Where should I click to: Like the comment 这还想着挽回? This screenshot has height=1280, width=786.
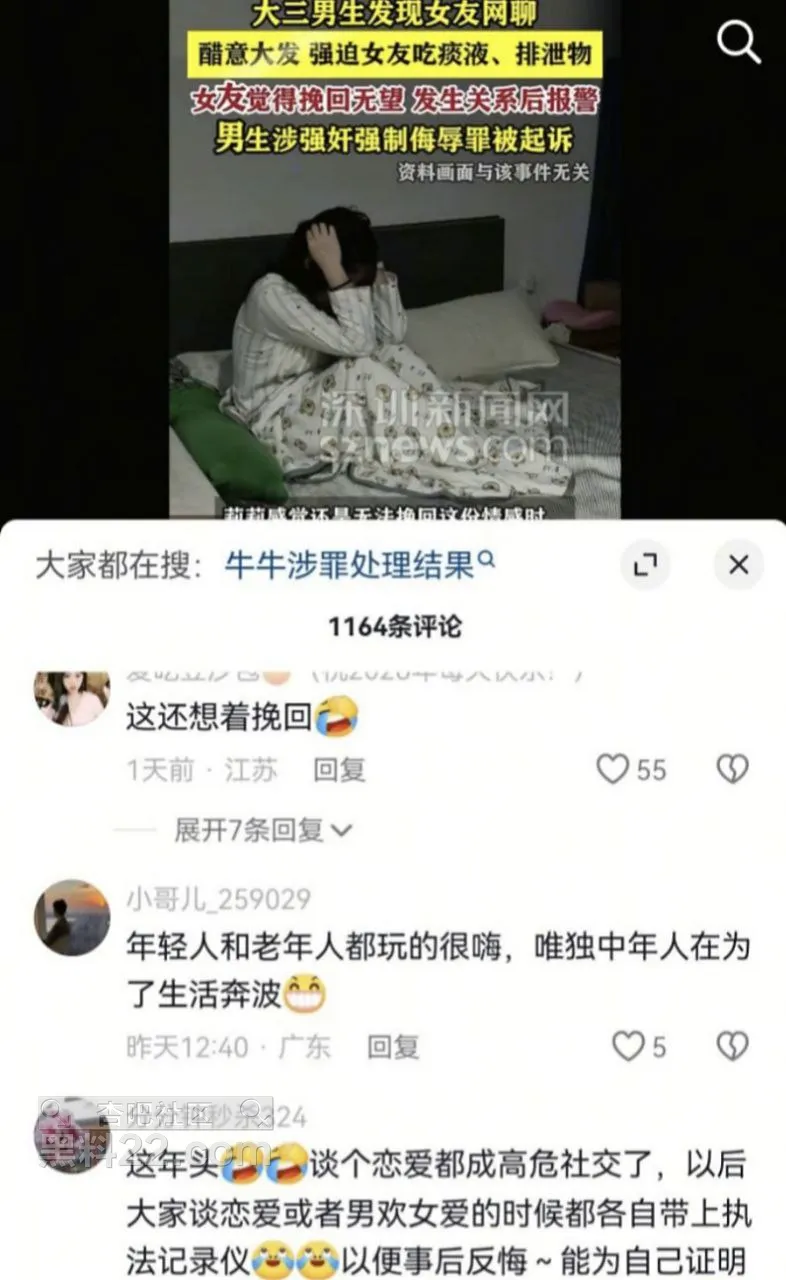(613, 769)
